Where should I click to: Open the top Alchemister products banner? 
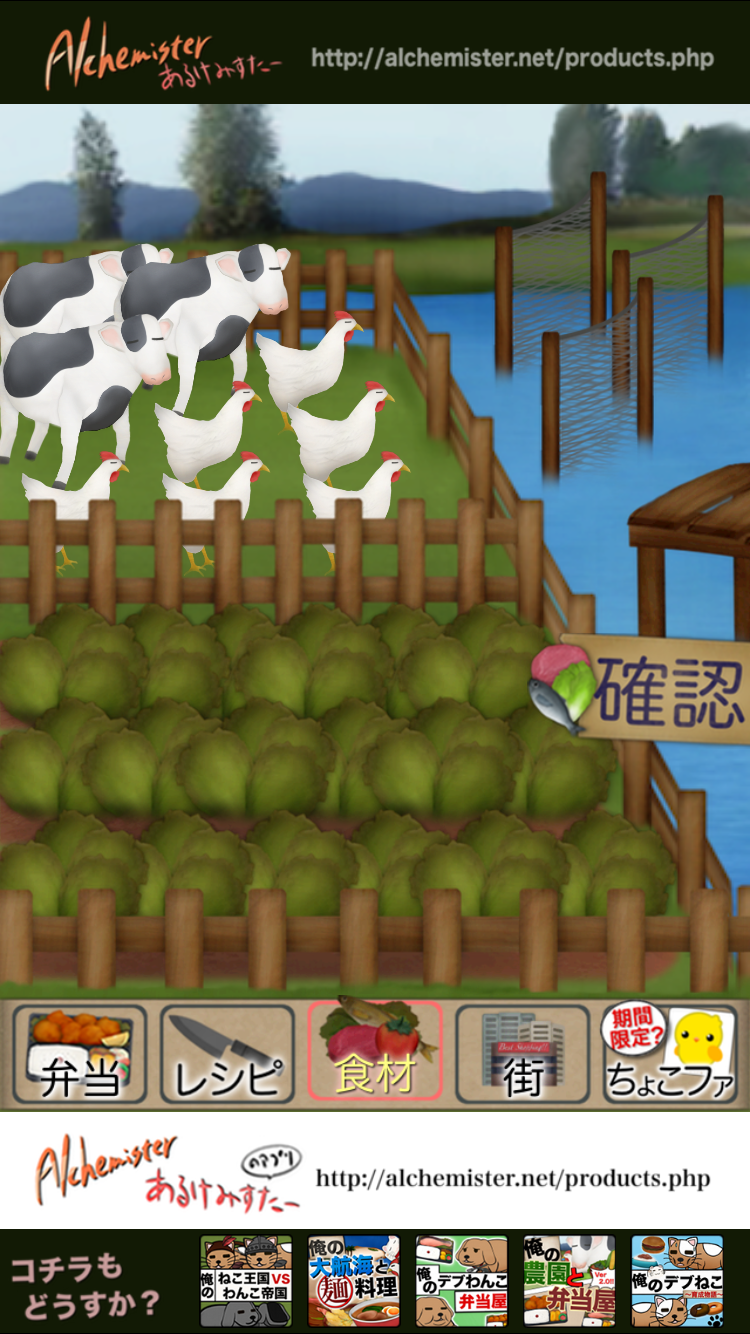tap(375, 54)
